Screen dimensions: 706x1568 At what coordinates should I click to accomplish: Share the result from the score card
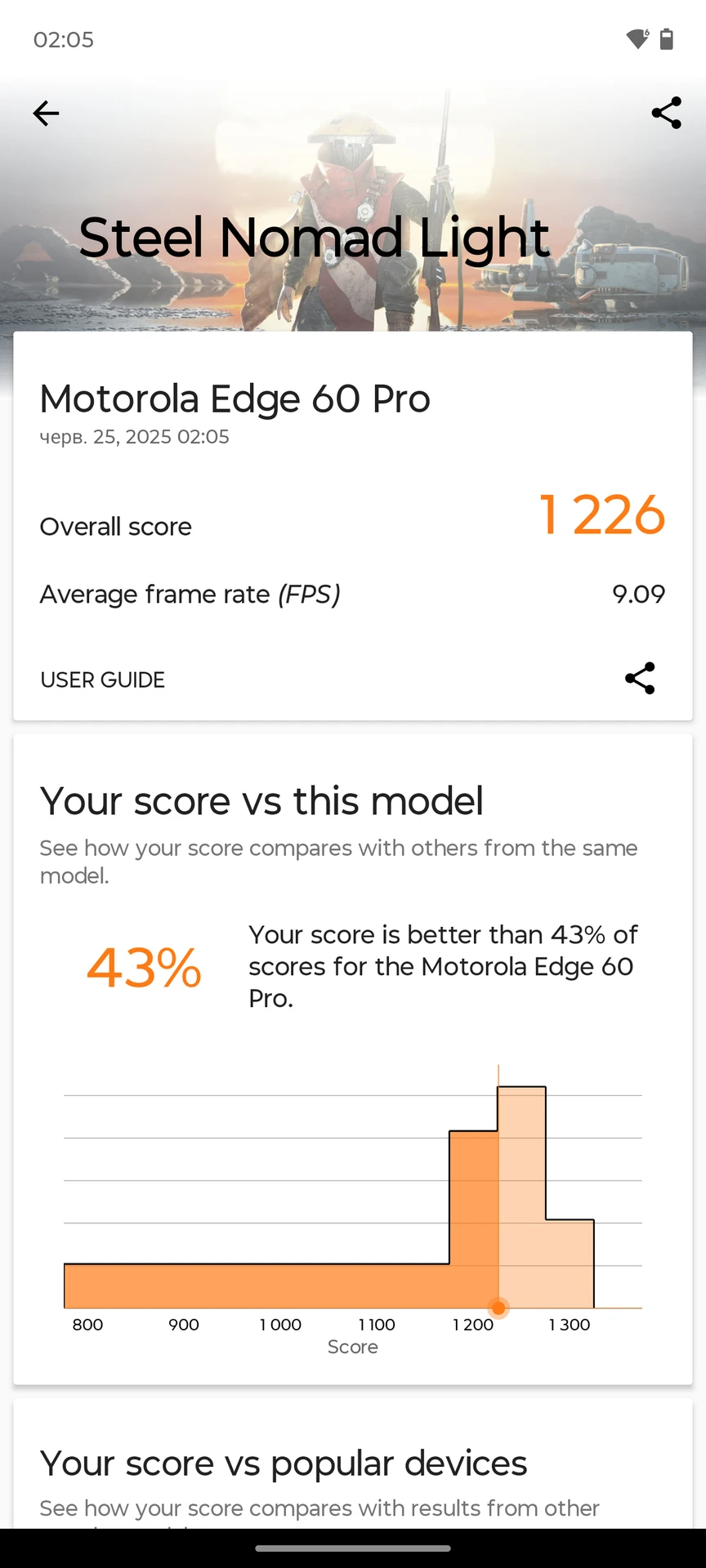640,678
